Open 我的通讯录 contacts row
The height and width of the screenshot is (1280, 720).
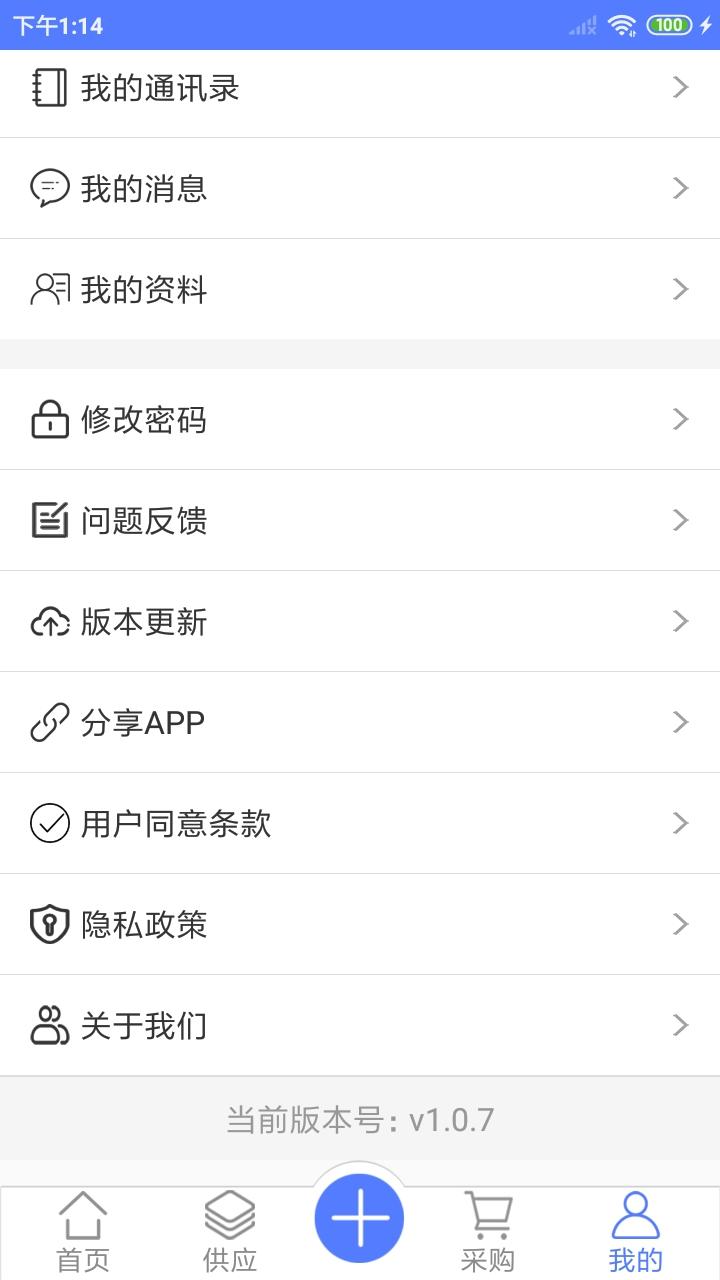tap(360, 88)
